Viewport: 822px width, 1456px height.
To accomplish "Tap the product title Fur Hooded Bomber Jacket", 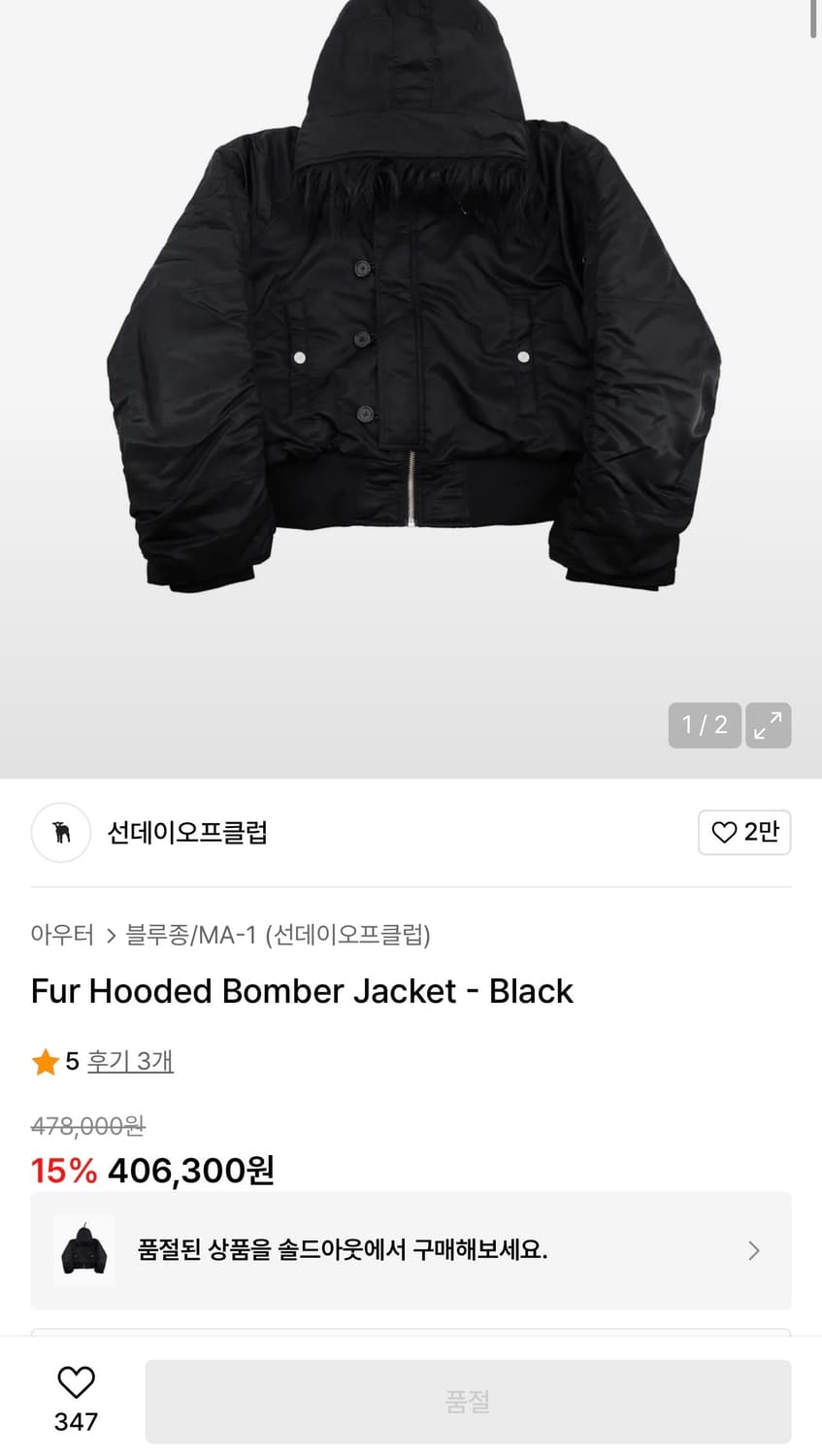I will click(302, 991).
